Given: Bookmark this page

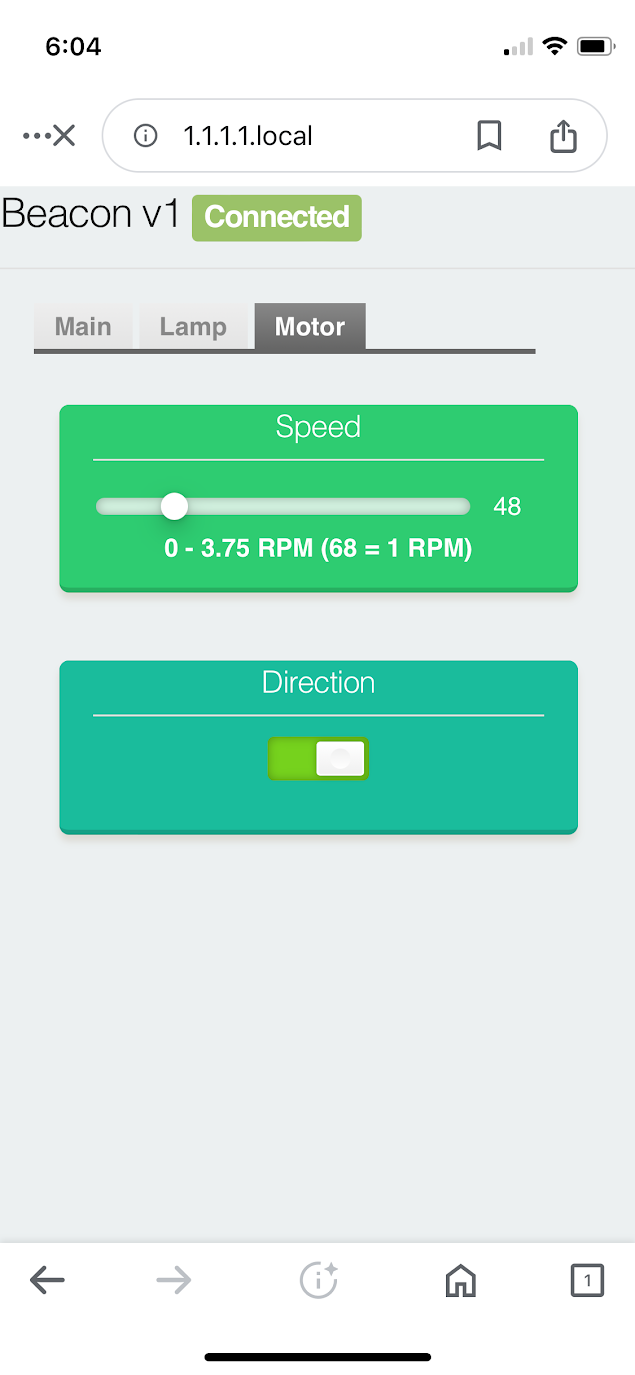Looking at the screenshot, I should 489,136.
